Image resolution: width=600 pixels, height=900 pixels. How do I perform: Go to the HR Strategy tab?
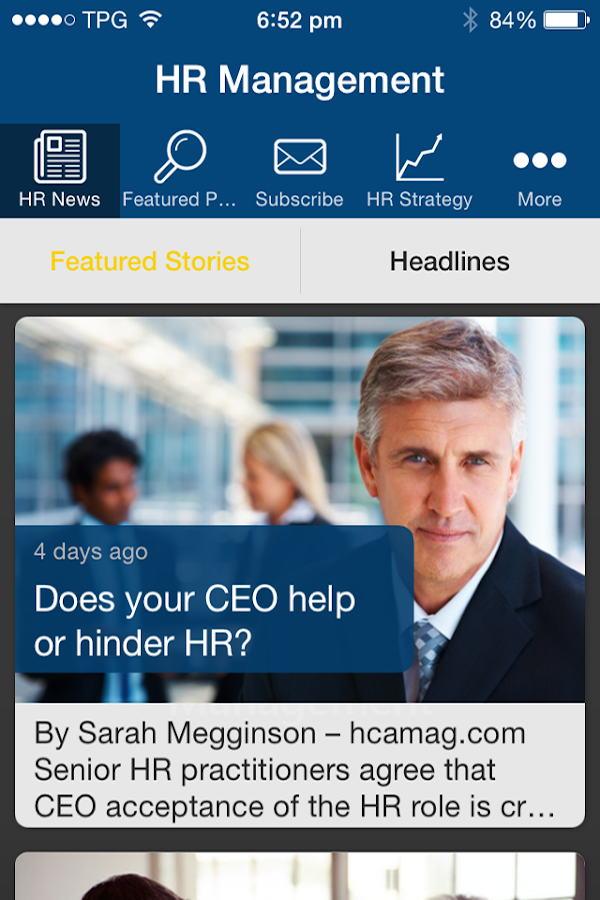pos(419,171)
